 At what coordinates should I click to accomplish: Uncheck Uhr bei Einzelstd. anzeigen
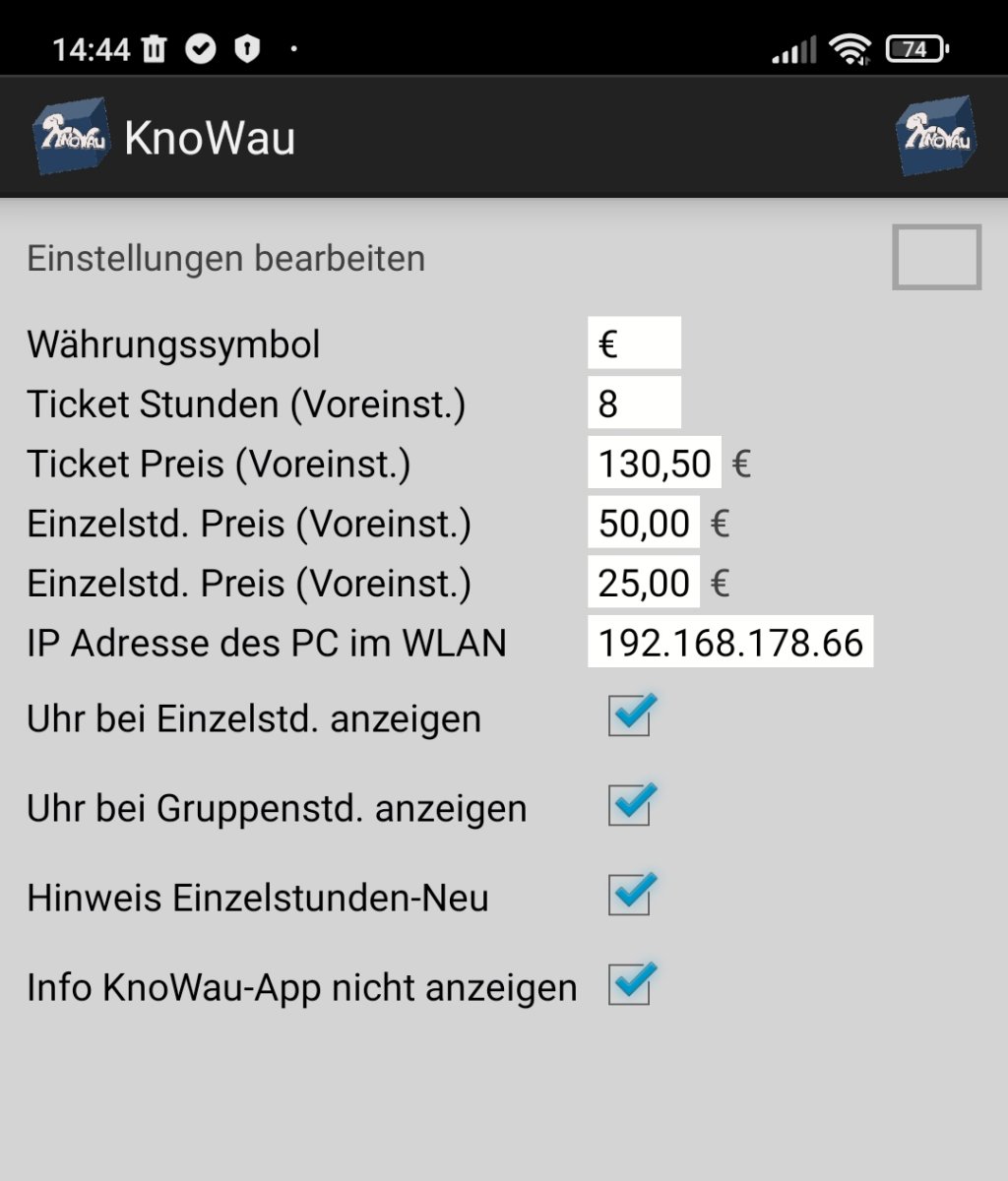630,716
